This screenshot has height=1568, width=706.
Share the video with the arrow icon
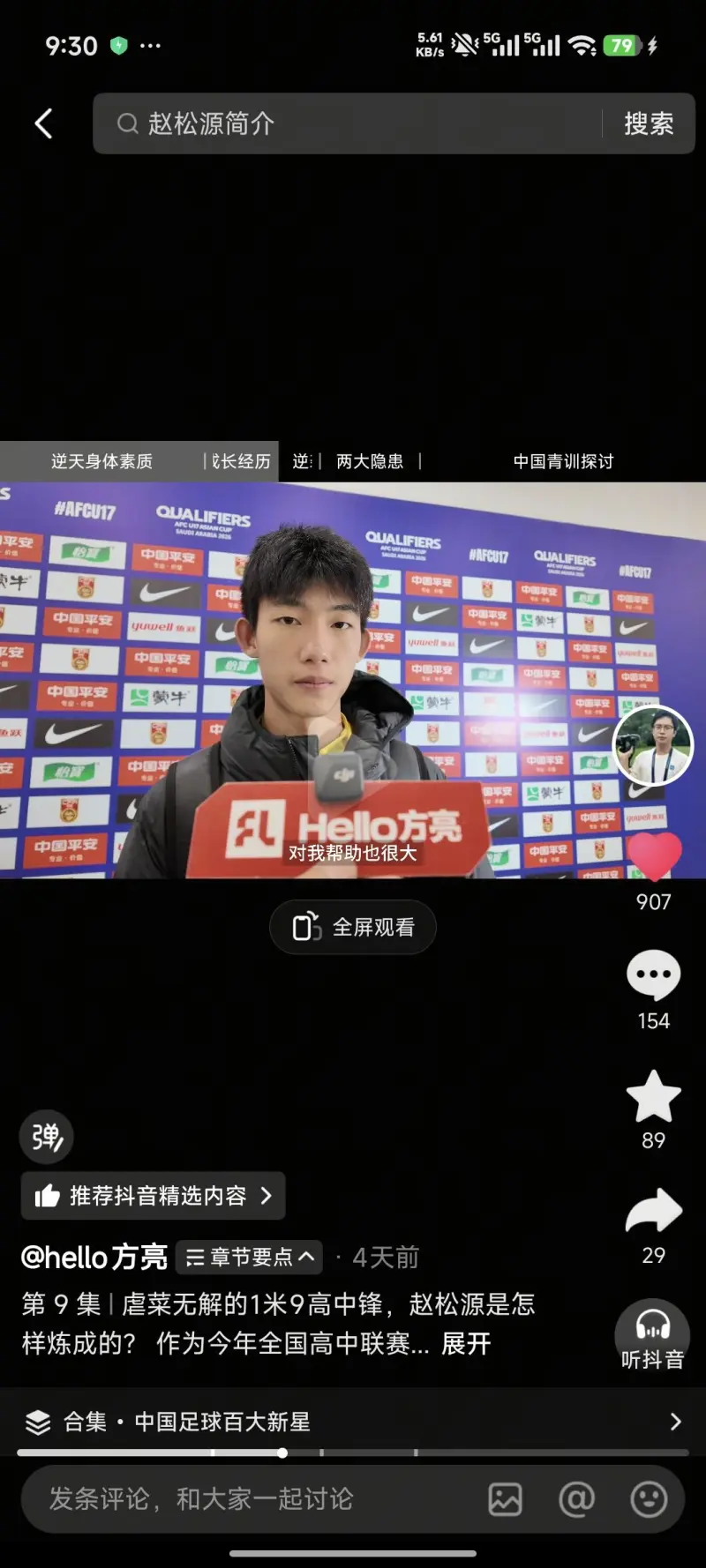click(653, 1212)
